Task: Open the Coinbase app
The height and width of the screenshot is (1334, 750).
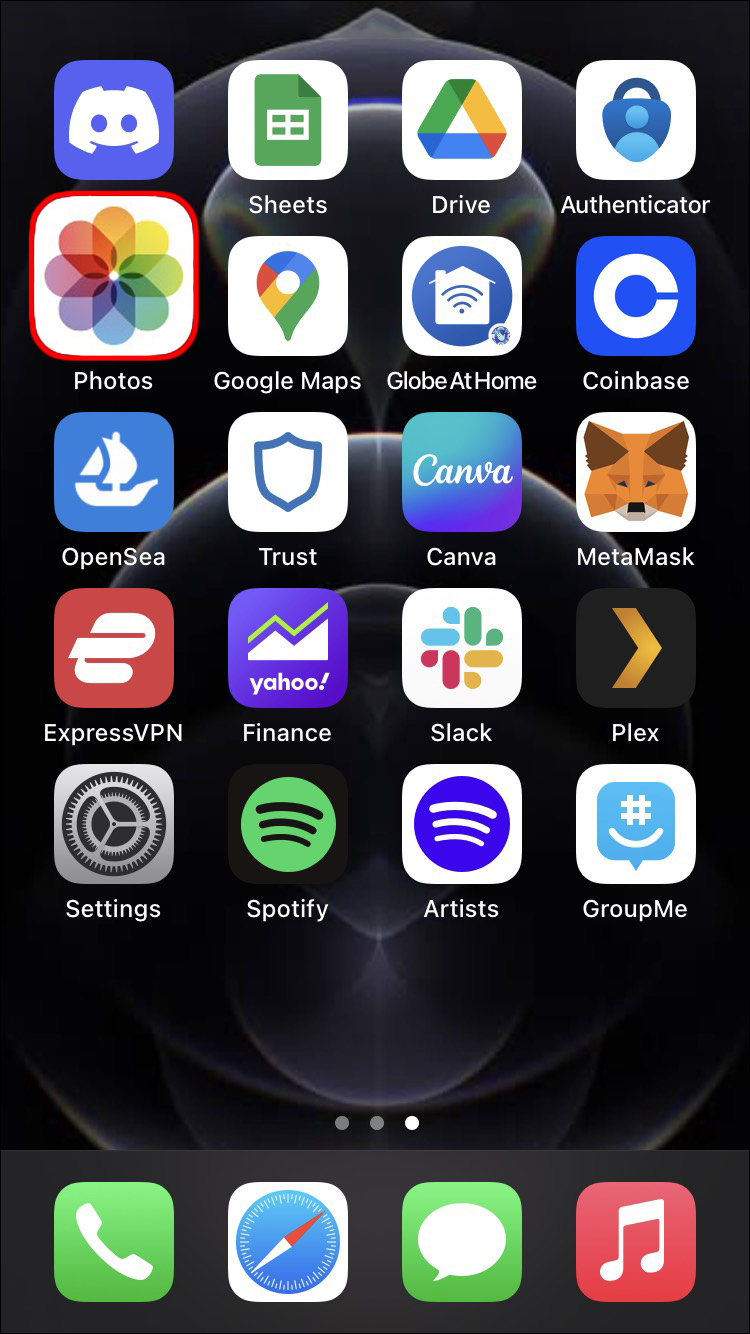Action: 635,296
